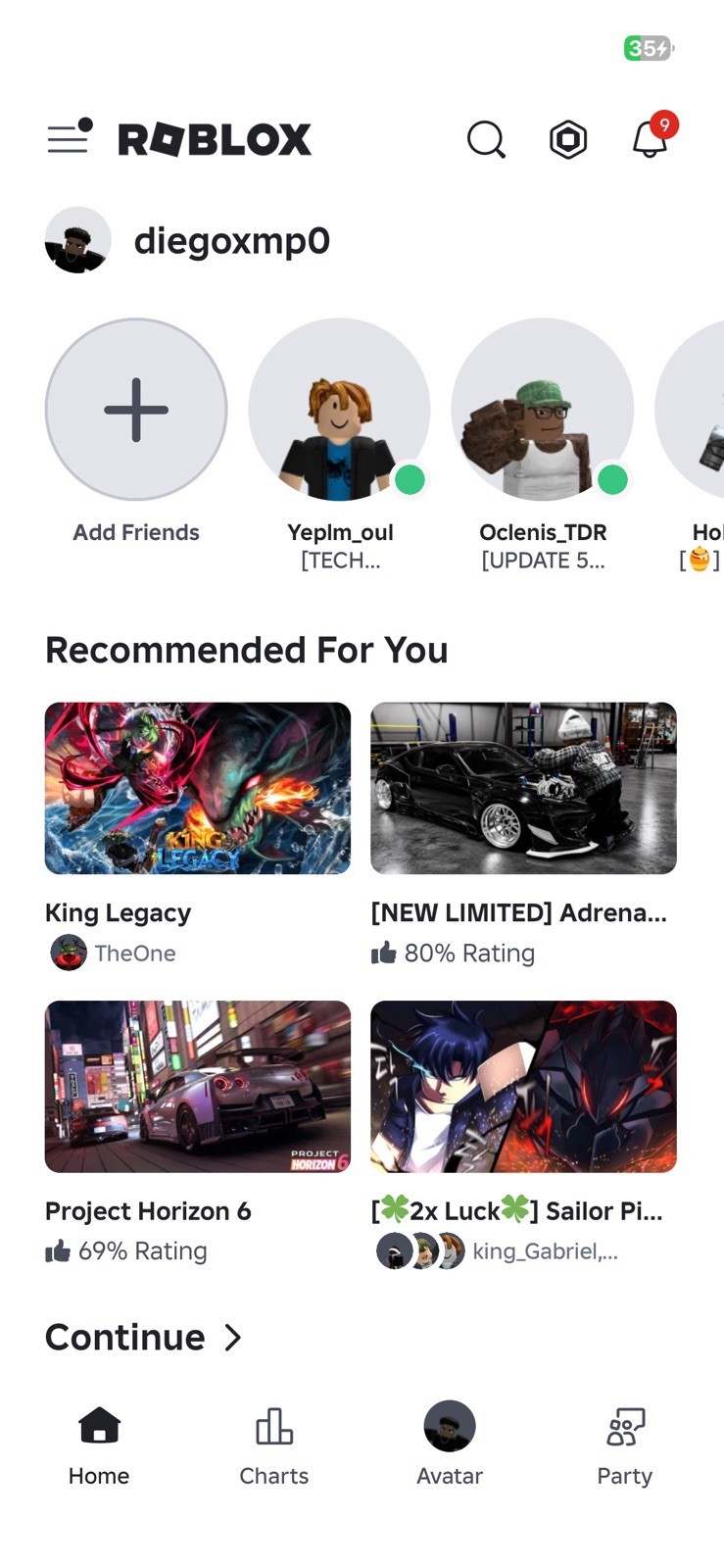Switch to the Charts tab
Image resolution: width=724 pixels, height=1568 pixels.
(x=274, y=1446)
